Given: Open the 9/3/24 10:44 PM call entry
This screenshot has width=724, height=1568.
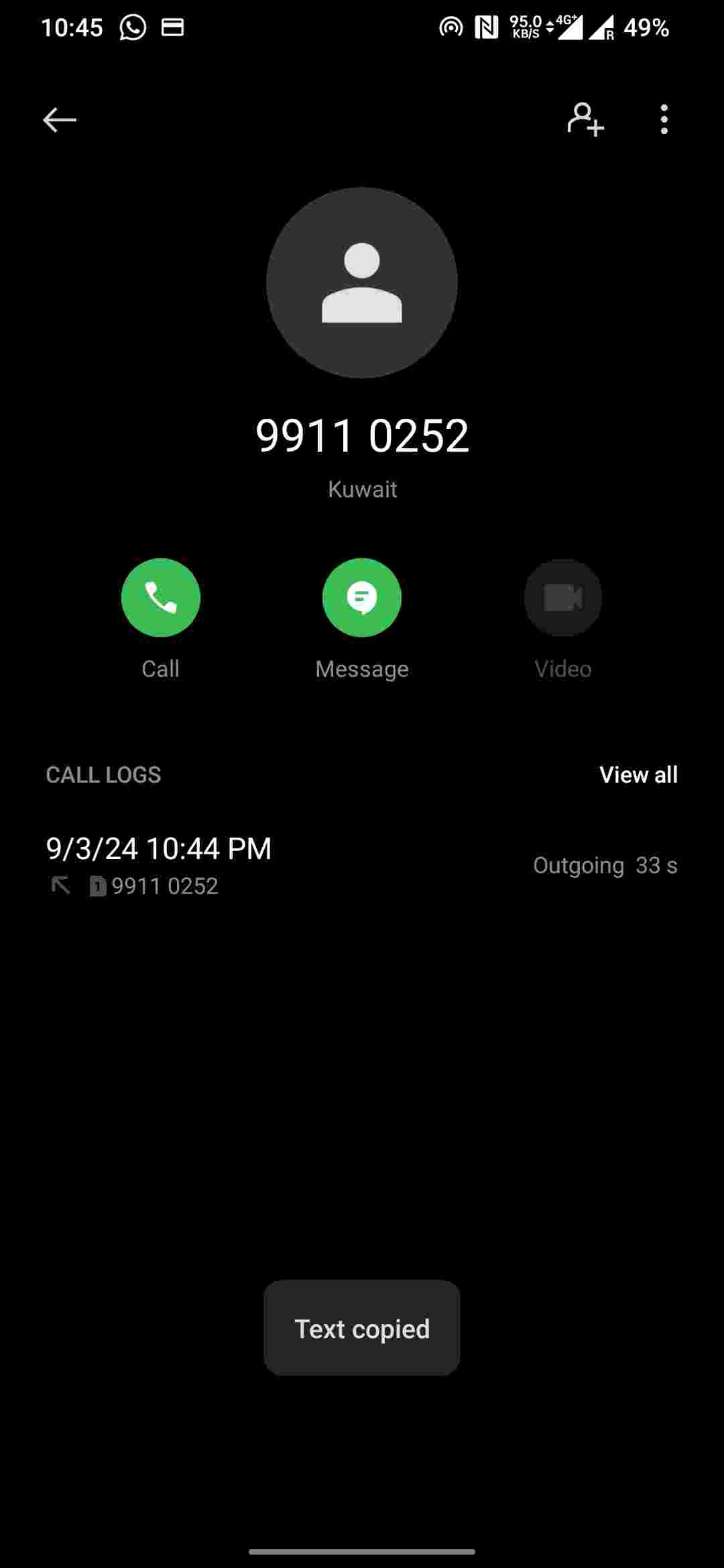Looking at the screenshot, I should click(x=362, y=865).
